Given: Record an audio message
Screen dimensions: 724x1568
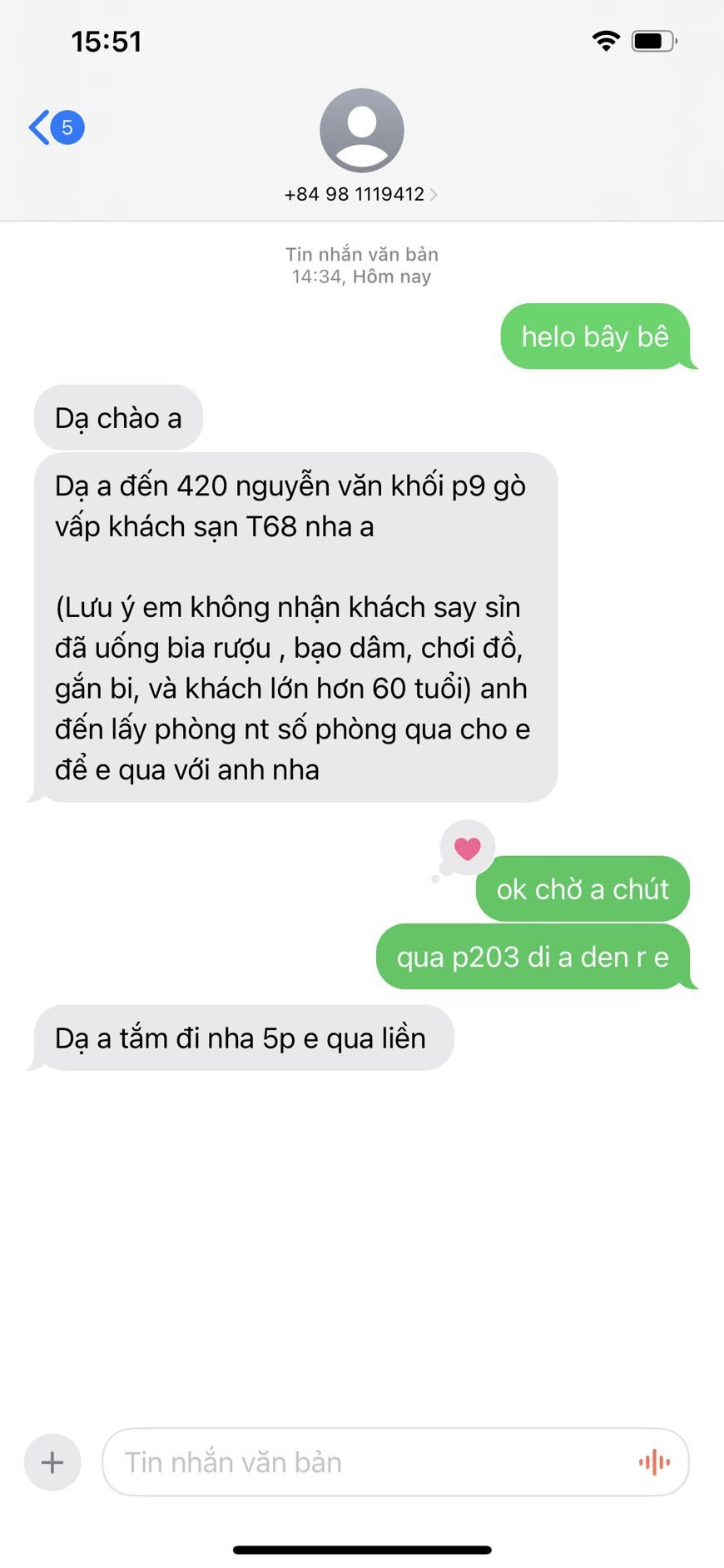Looking at the screenshot, I should [x=654, y=1461].
